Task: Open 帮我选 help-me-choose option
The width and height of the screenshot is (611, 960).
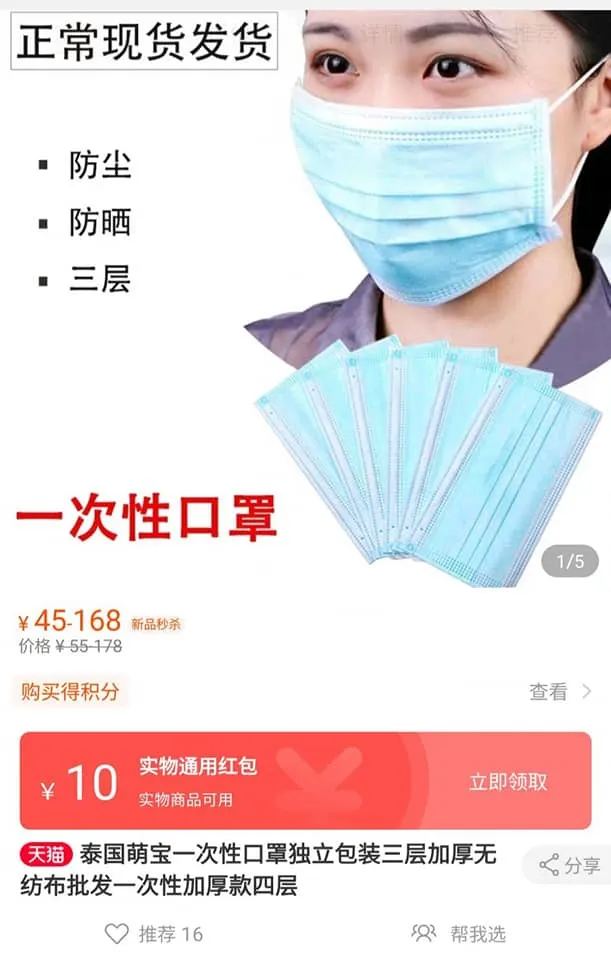Action: (459, 934)
